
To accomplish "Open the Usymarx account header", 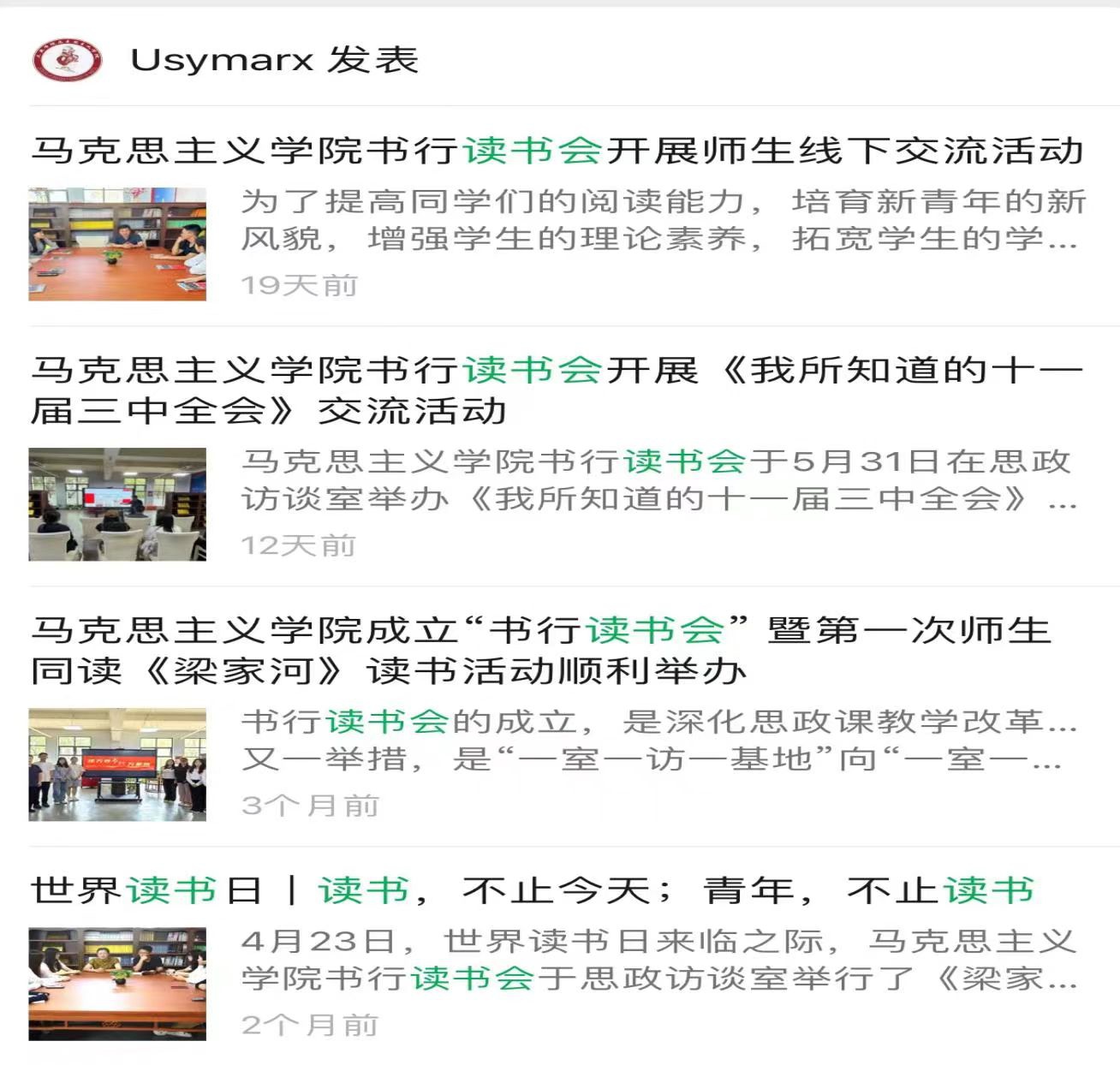I will pos(274,60).
